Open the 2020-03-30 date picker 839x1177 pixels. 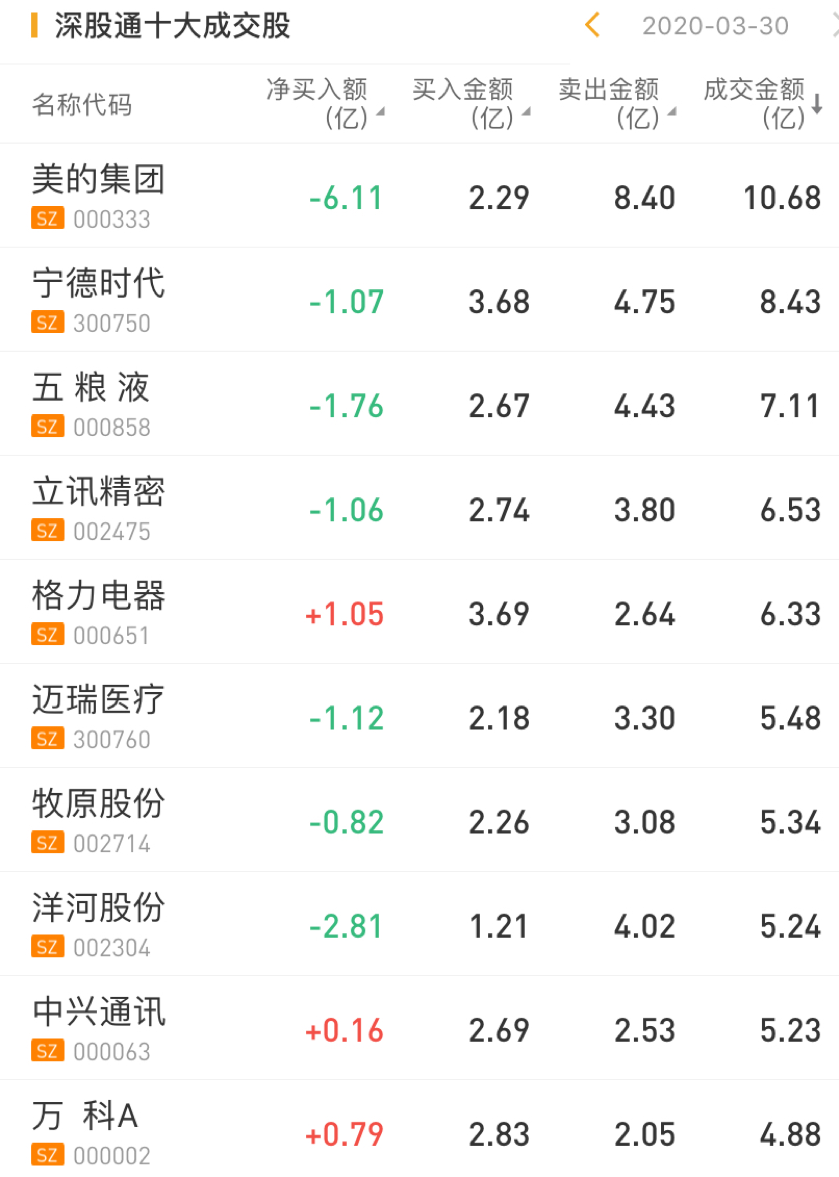(715, 26)
